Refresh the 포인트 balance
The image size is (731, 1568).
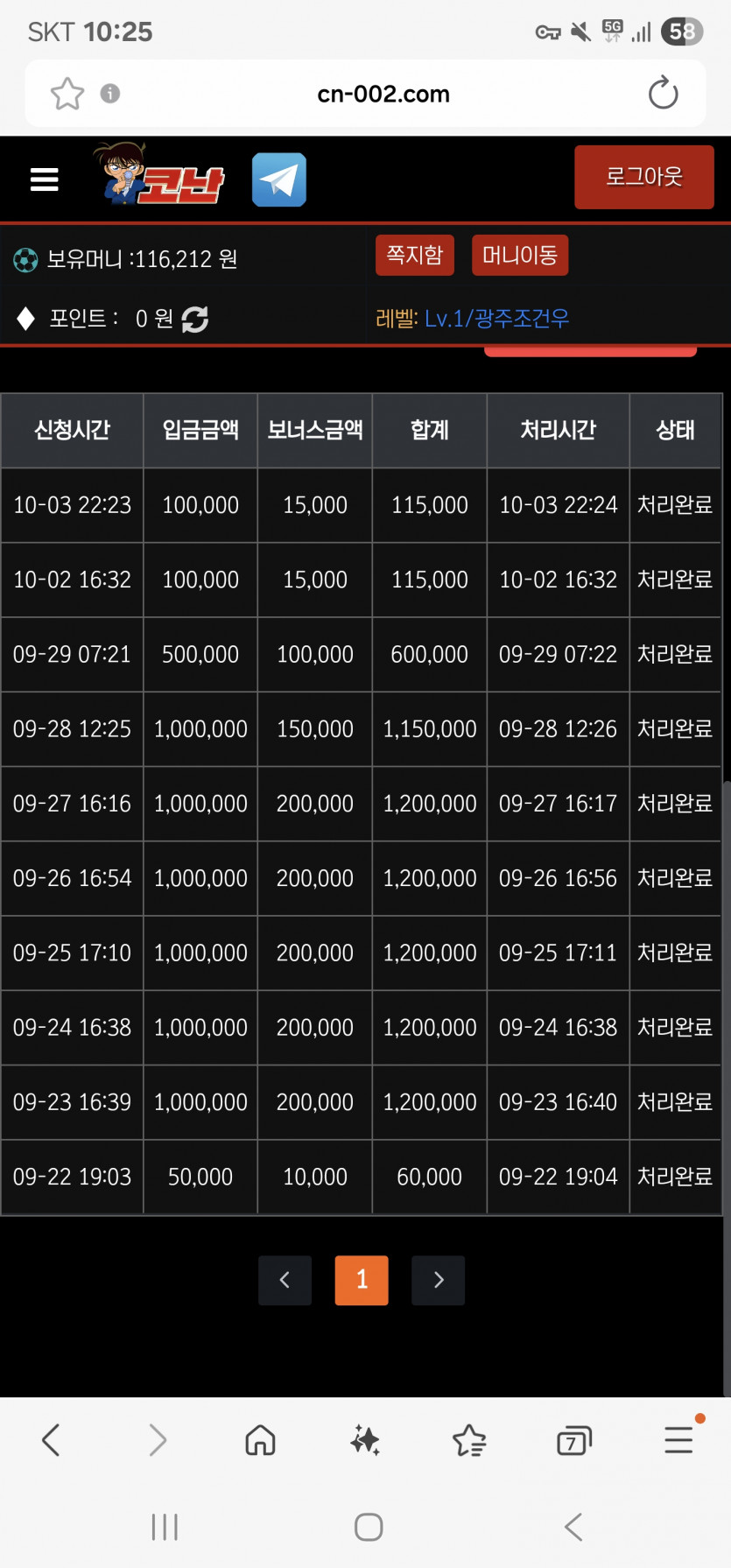[x=194, y=320]
